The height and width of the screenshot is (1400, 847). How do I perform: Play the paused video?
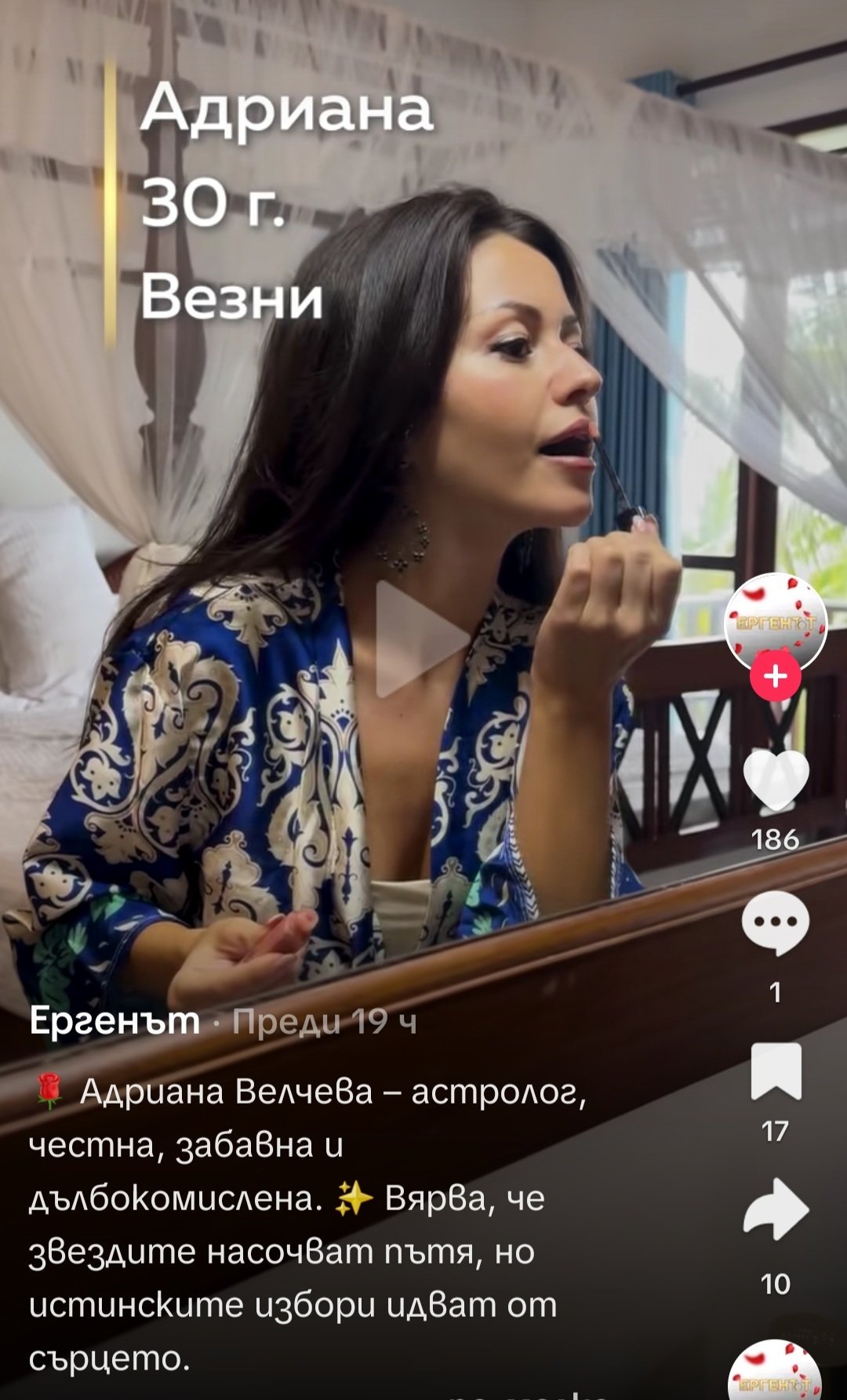[x=421, y=639]
